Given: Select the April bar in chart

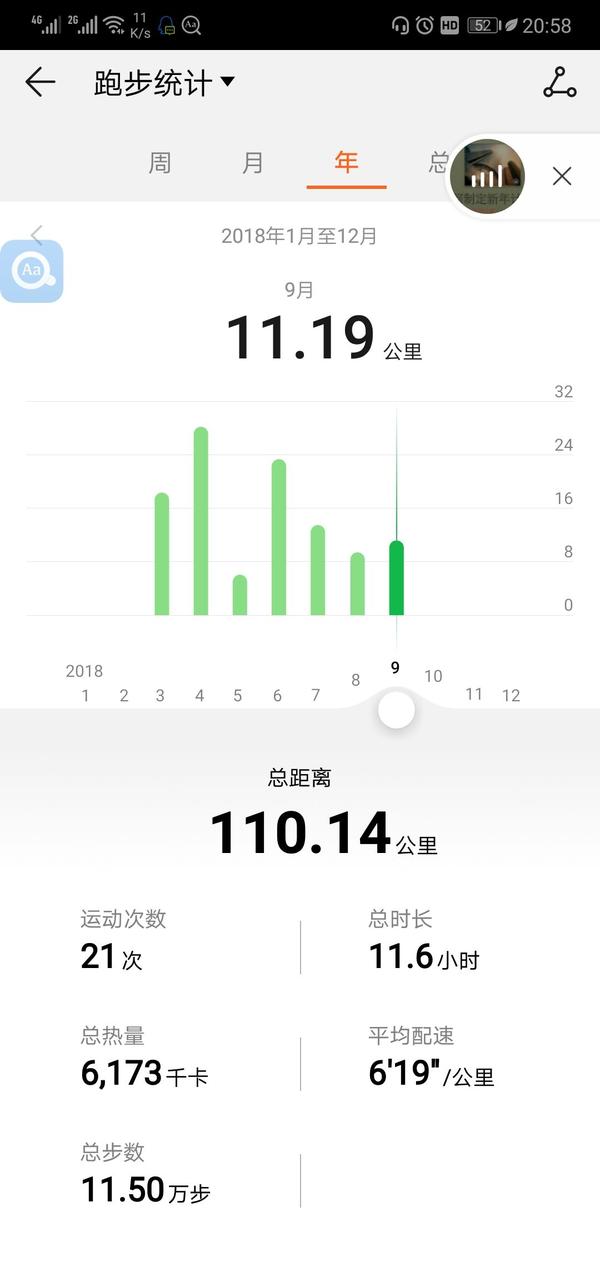Looking at the screenshot, I should [201, 521].
